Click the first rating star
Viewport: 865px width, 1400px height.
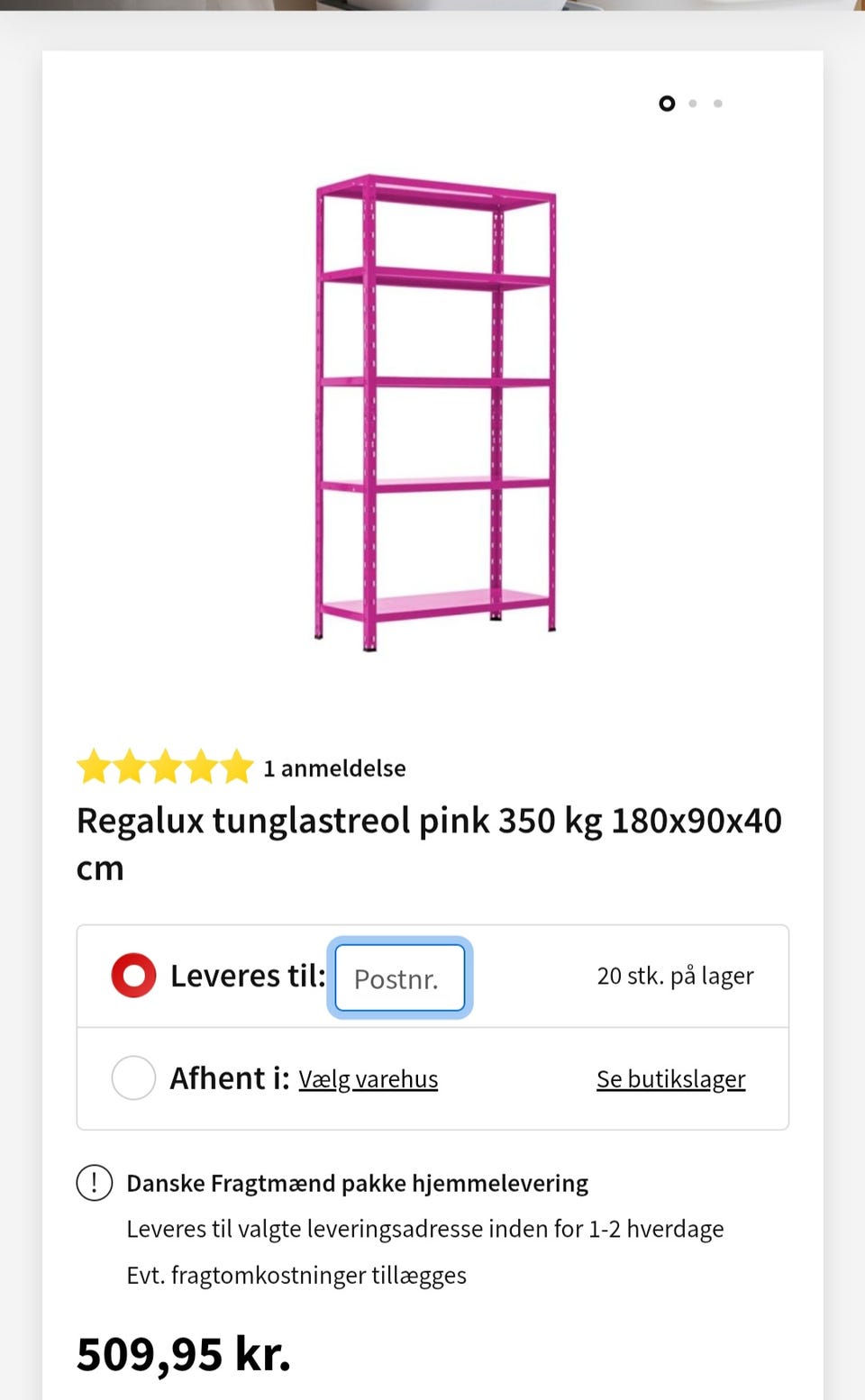[96, 767]
